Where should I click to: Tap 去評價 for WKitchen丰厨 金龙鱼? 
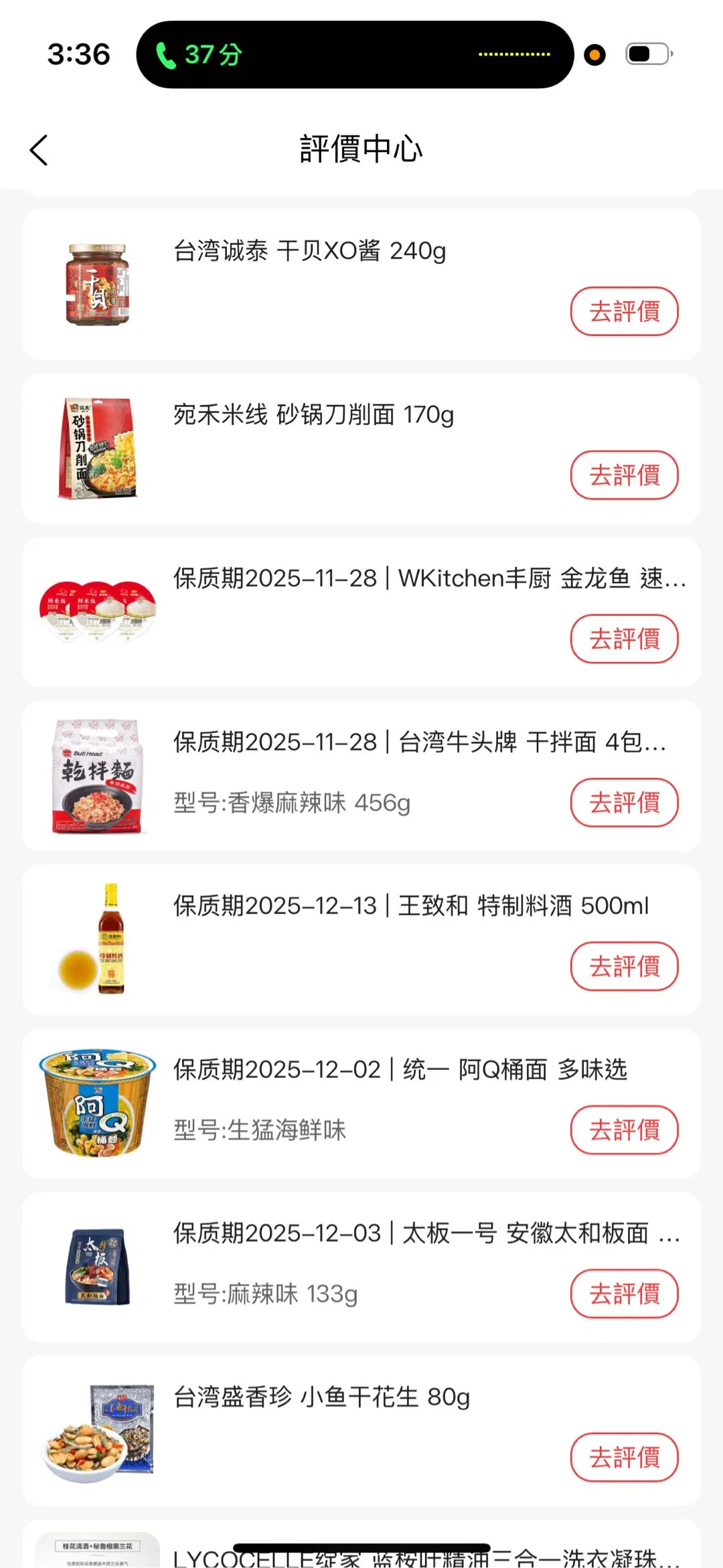[x=624, y=639]
